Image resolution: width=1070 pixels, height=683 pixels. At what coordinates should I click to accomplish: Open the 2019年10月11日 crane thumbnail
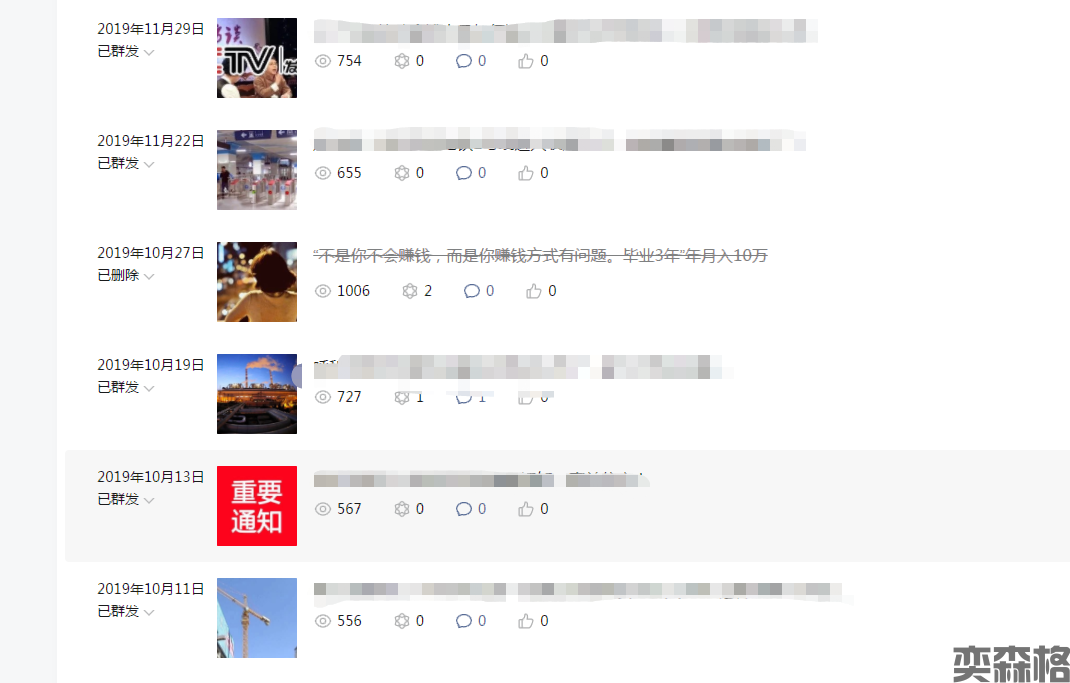[x=257, y=618]
